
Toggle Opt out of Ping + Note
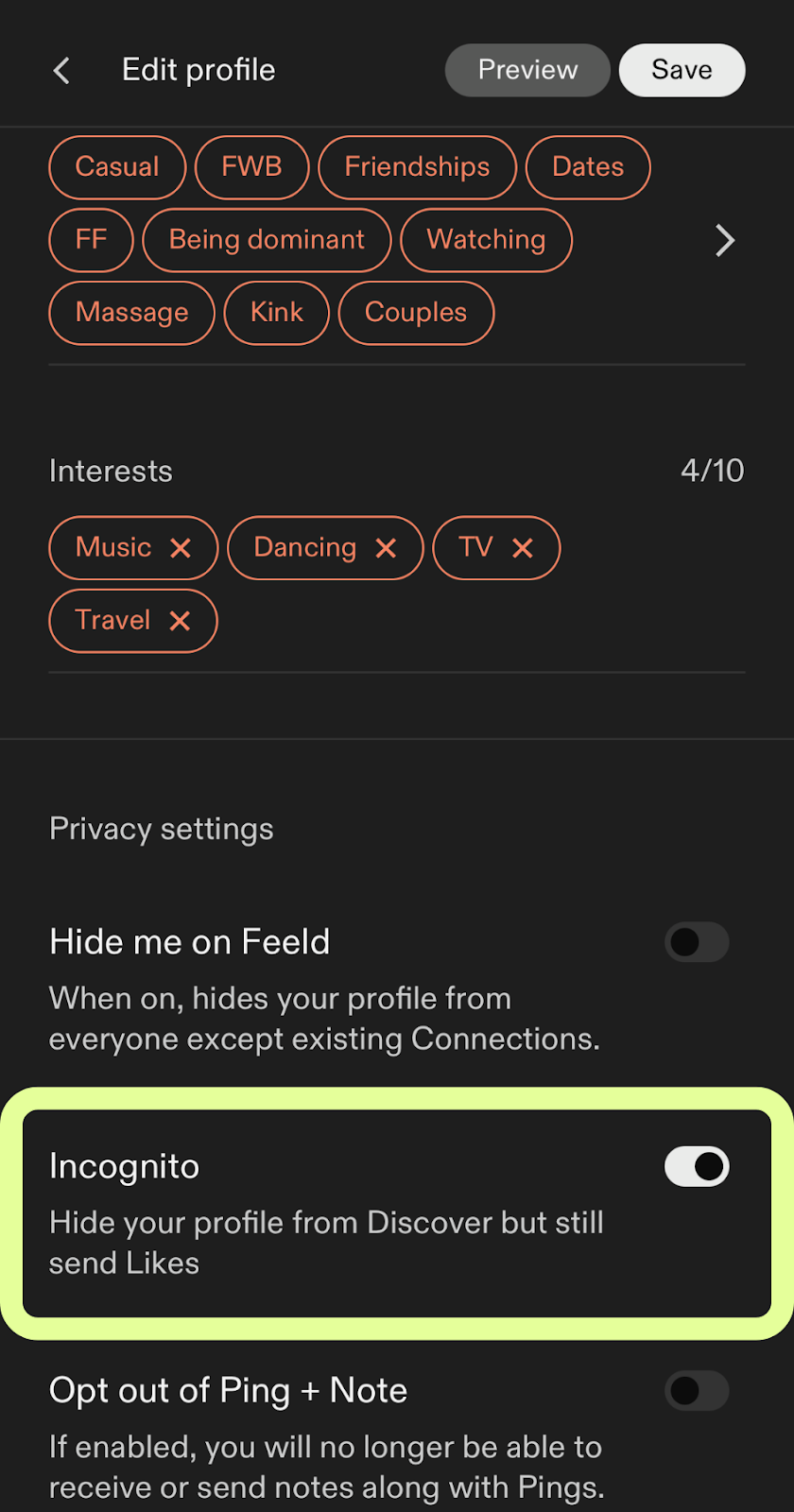tap(697, 1391)
